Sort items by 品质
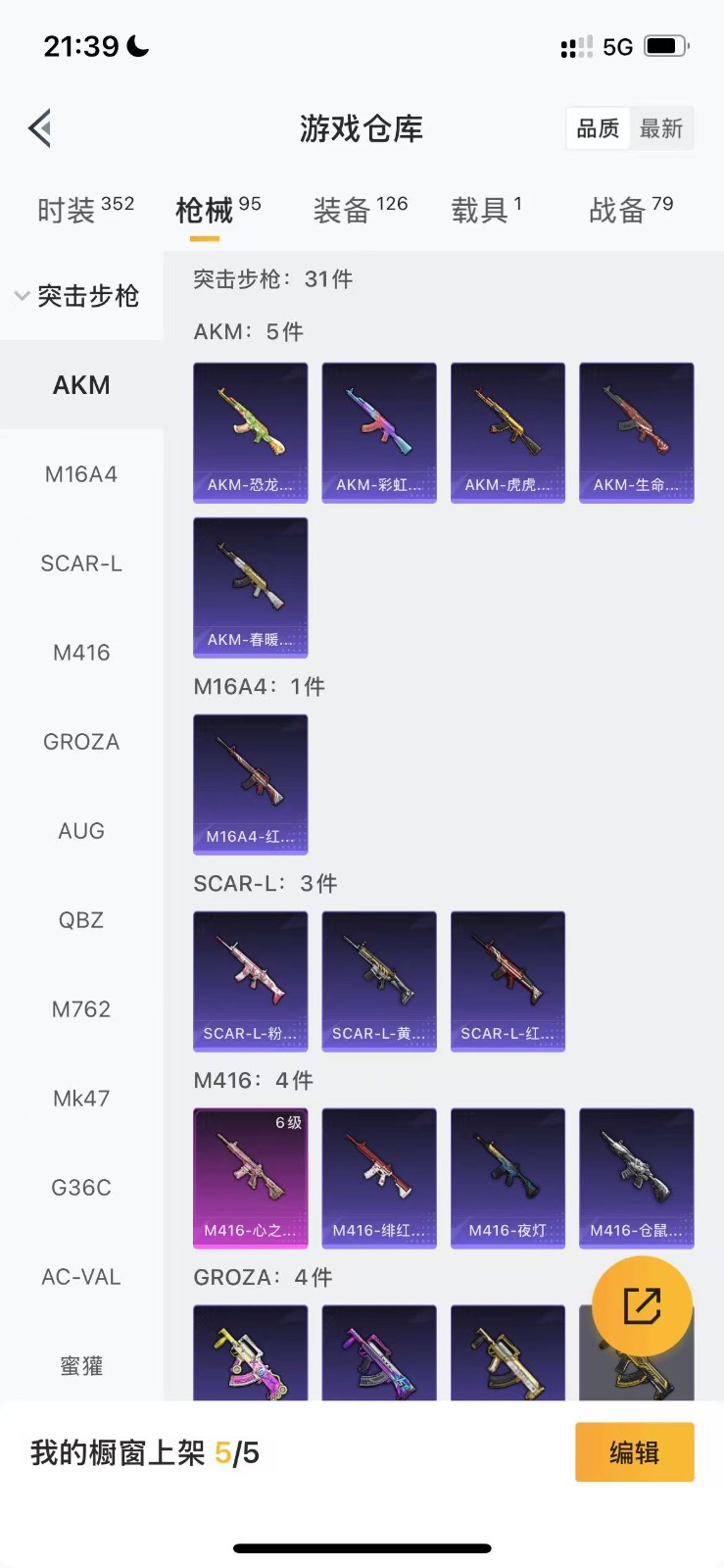The image size is (724, 1568). pyautogui.click(x=598, y=128)
